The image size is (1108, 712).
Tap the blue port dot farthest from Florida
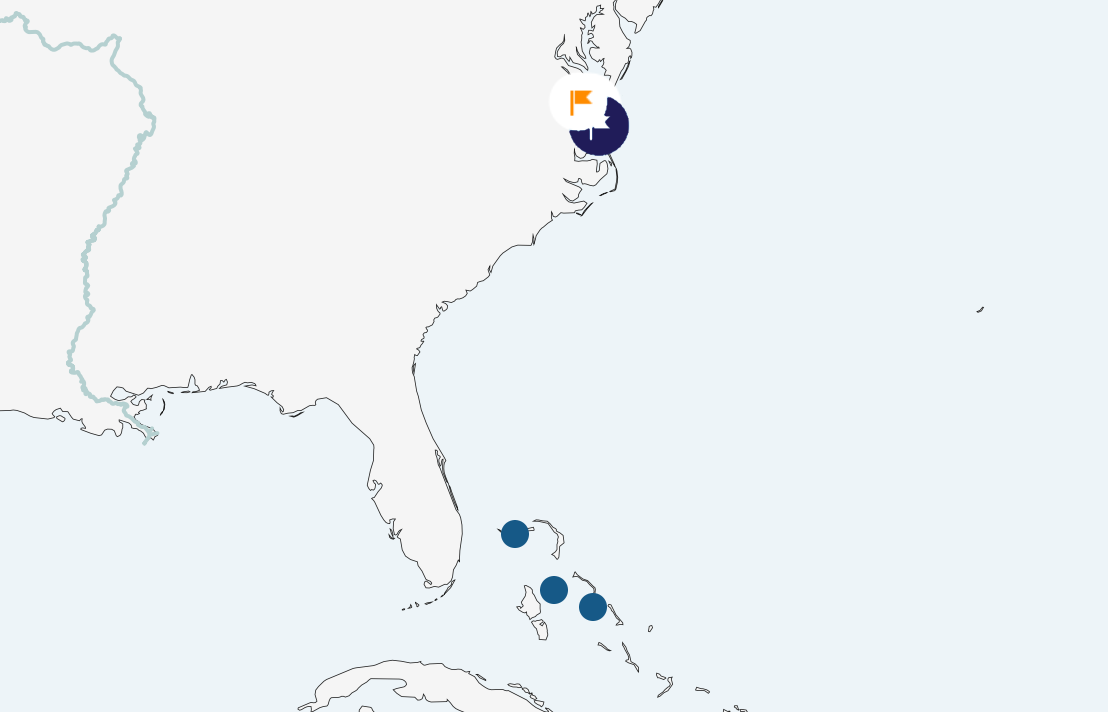tap(592, 606)
